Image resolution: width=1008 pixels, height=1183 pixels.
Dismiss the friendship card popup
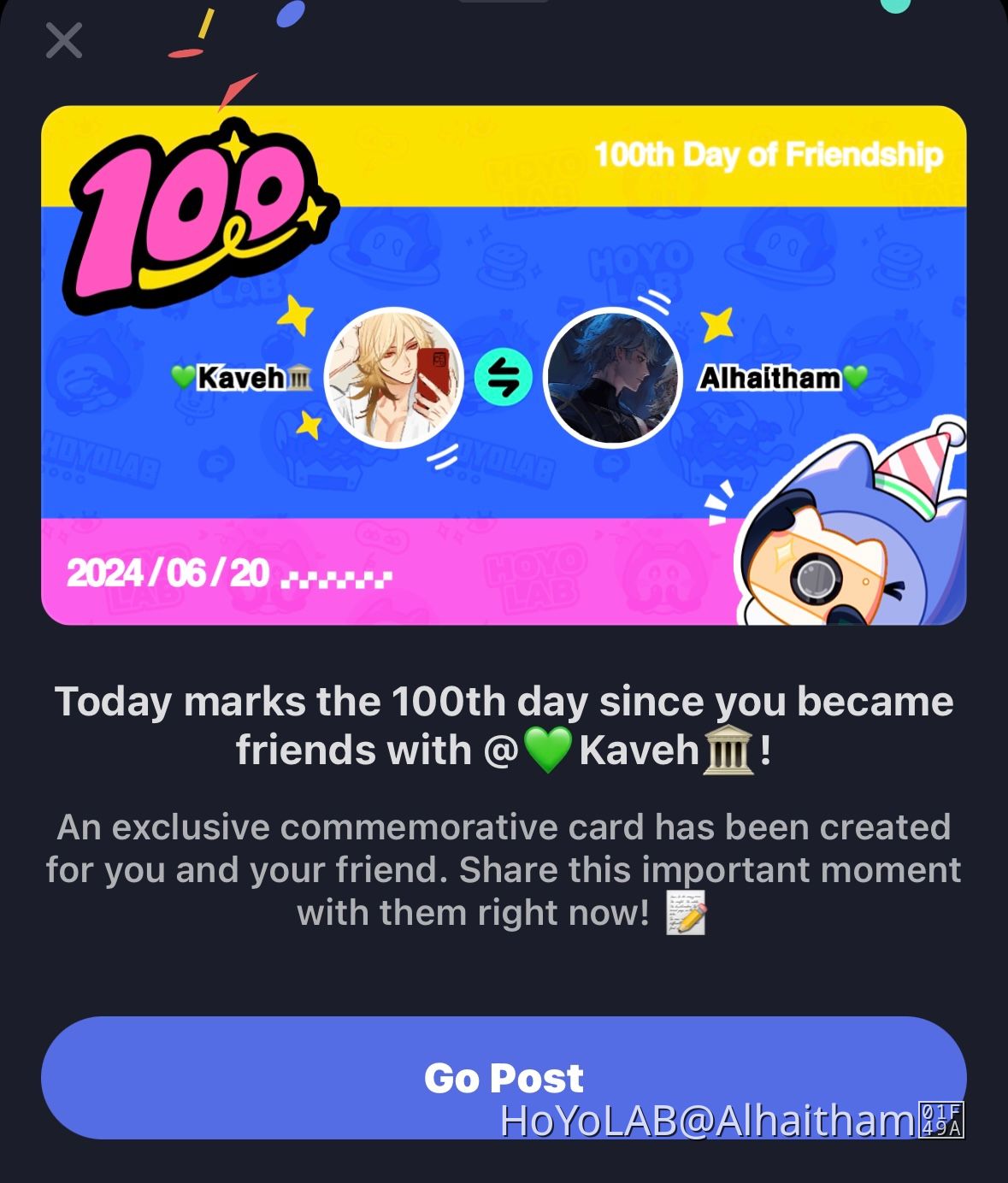[64, 40]
